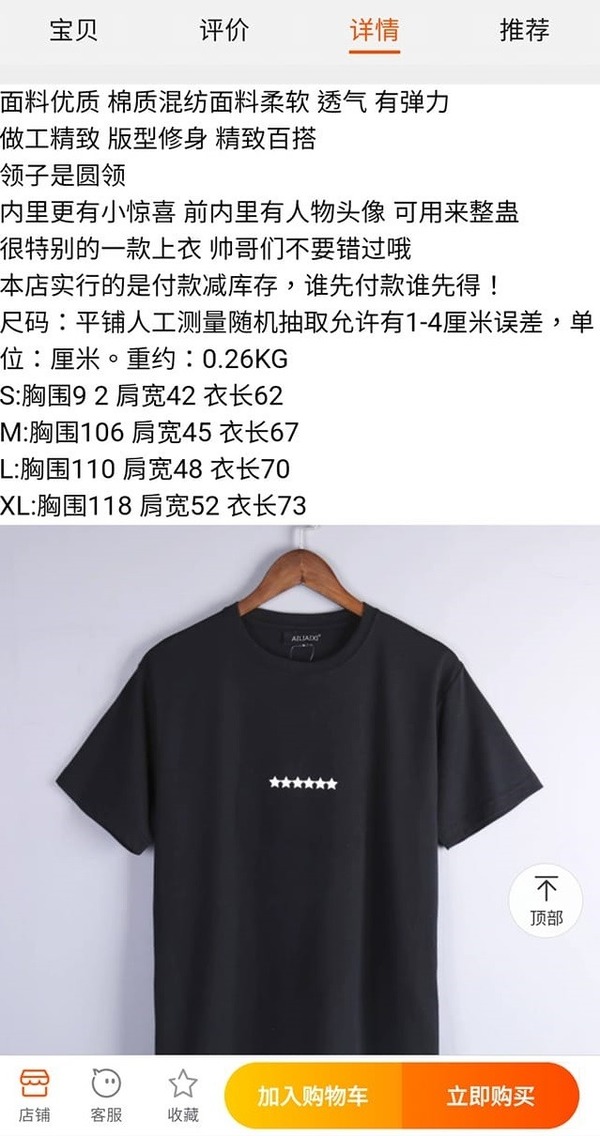The image size is (600, 1136).
Task: Select the 详情 tab
Action: click(x=374, y=30)
